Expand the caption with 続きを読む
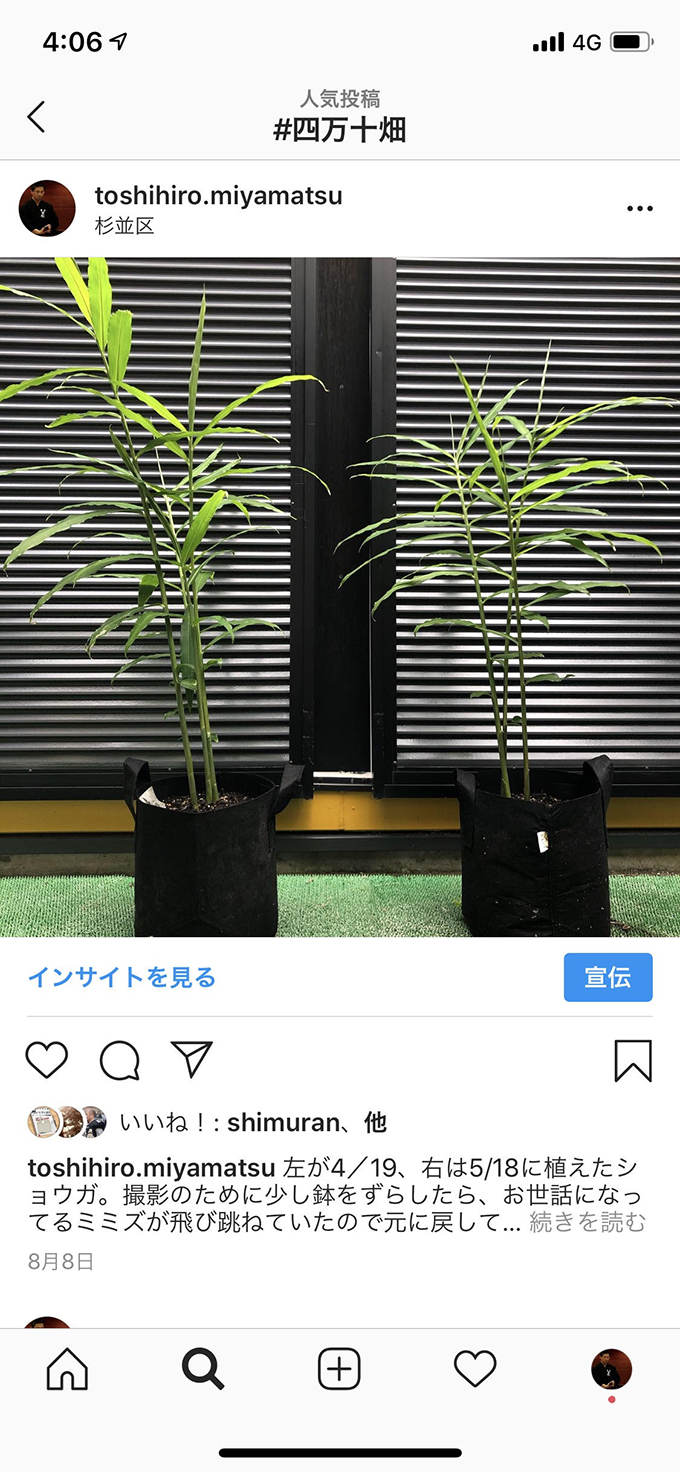The height and width of the screenshot is (1472, 680). (587, 1222)
